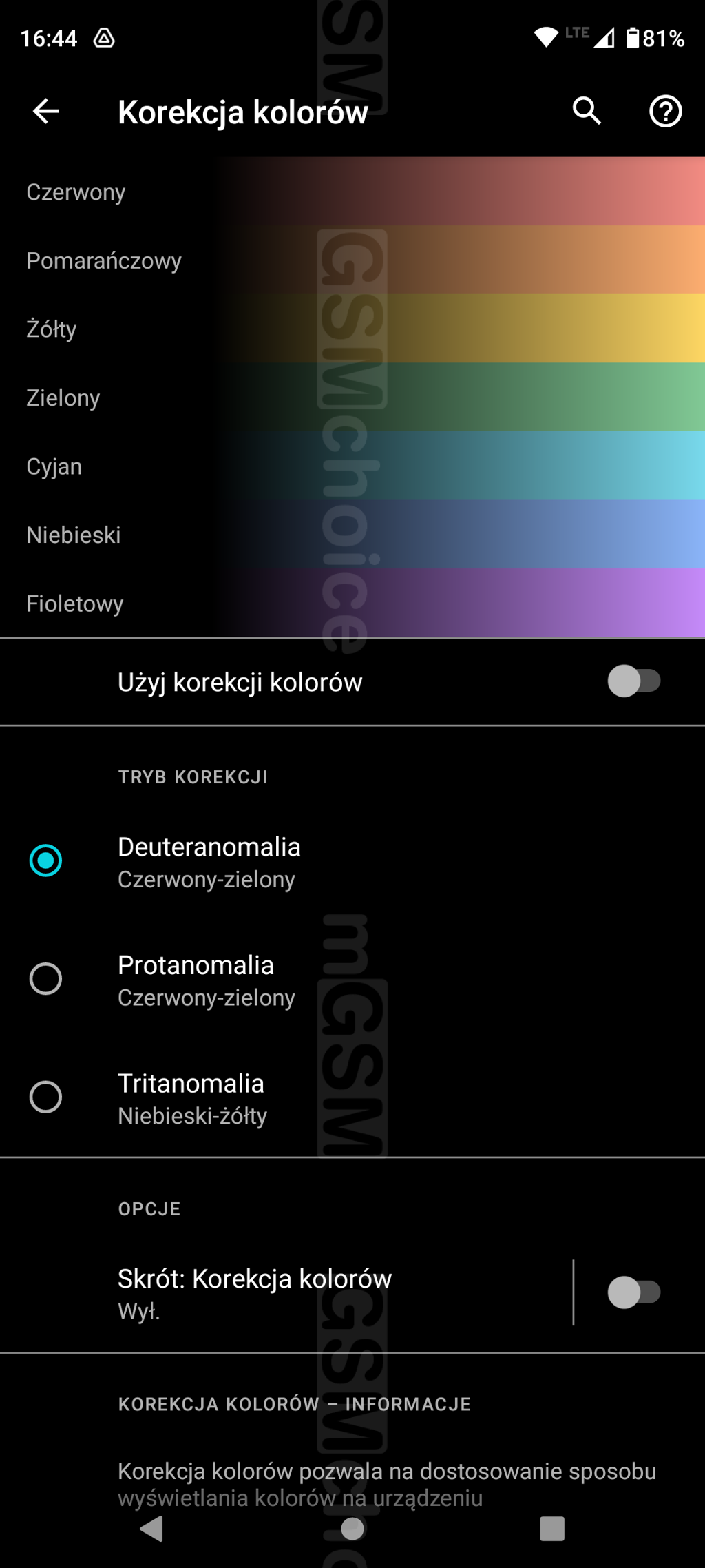Select the Deuteranomalia correction mode
Image resolution: width=705 pixels, height=1568 pixels.
click(x=45, y=860)
